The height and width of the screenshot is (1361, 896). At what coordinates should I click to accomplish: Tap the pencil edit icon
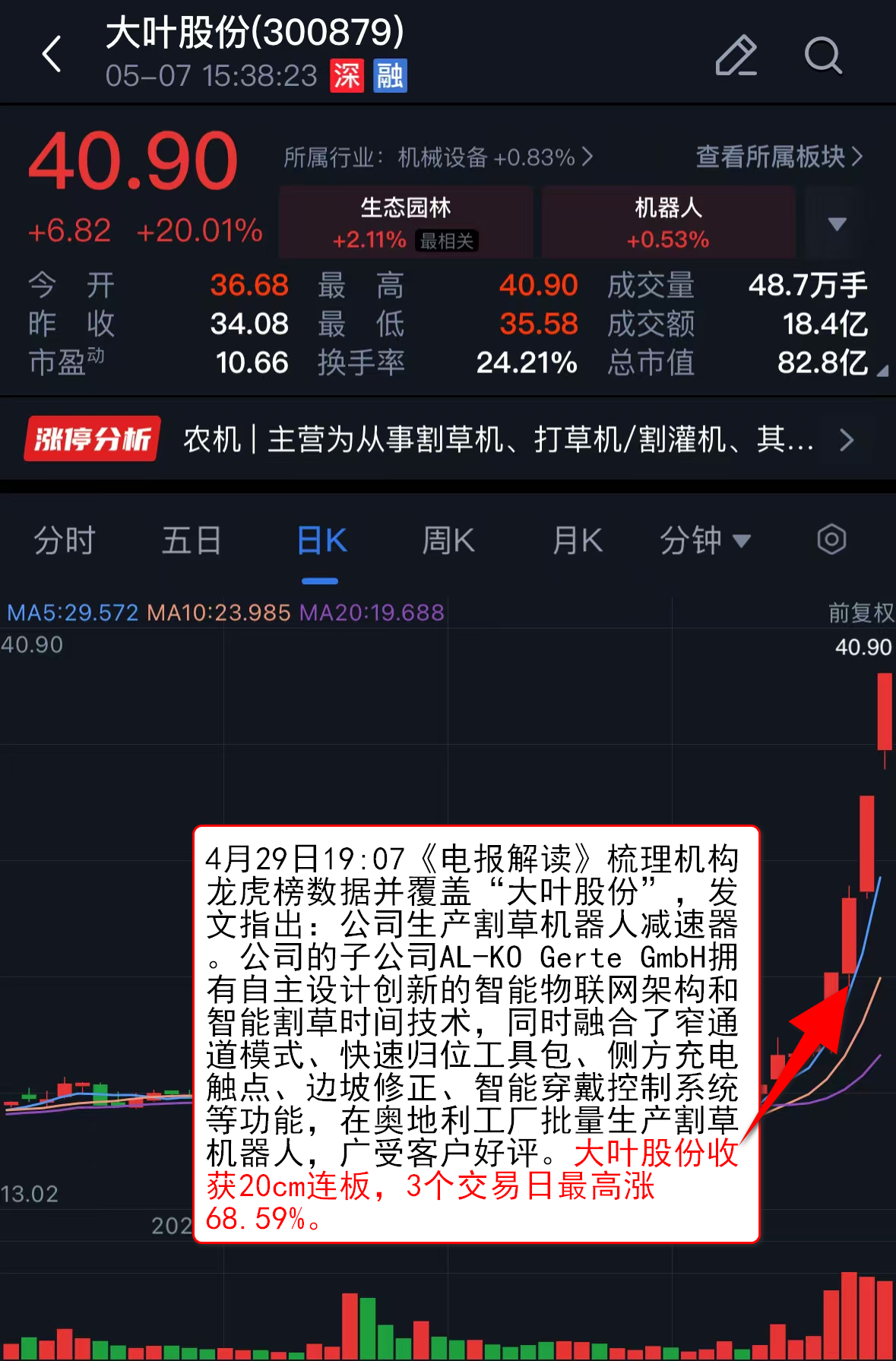tap(736, 55)
